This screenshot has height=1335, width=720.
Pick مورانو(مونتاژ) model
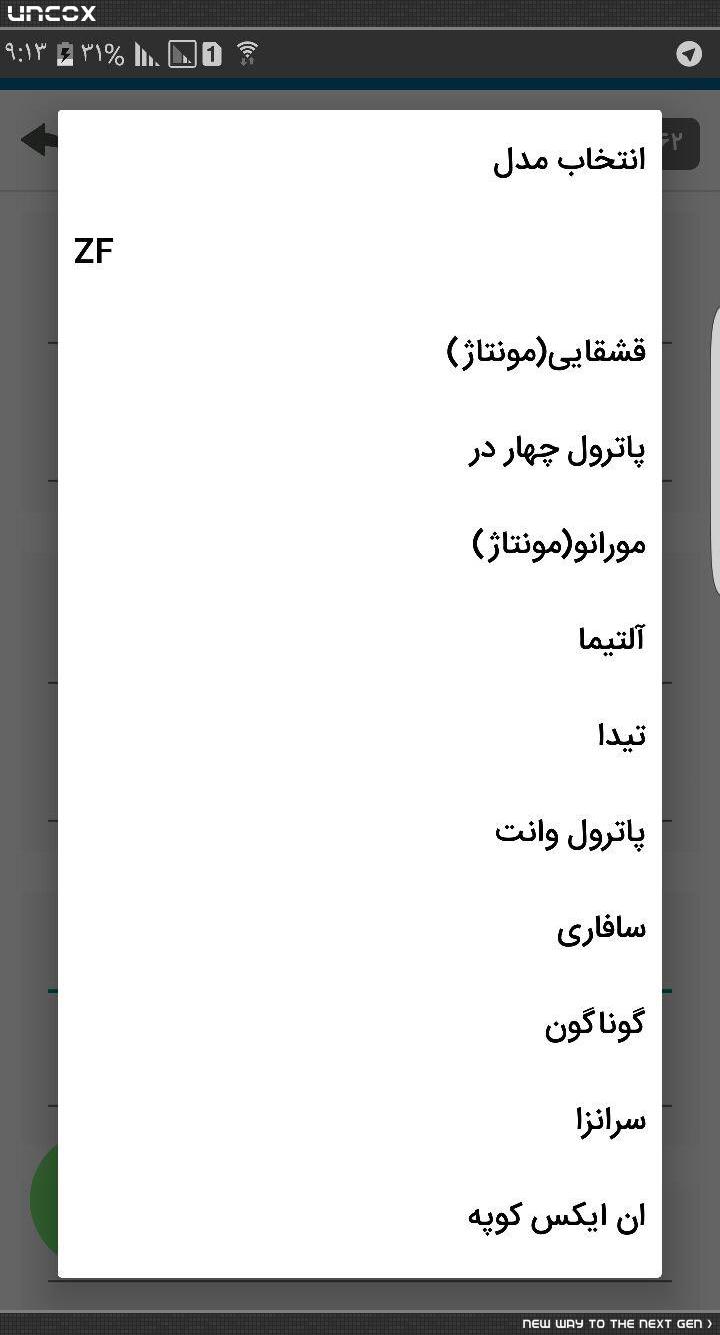pyautogui.click(x=360, y=546)
